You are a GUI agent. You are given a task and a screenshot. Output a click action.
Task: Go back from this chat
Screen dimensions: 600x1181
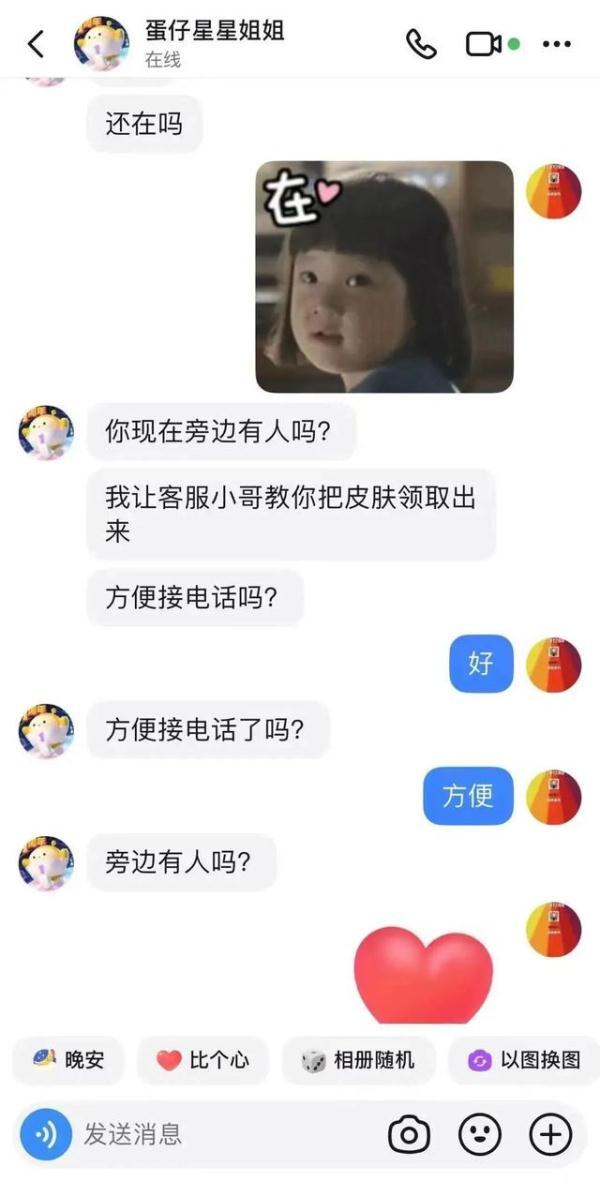point(36,44)
